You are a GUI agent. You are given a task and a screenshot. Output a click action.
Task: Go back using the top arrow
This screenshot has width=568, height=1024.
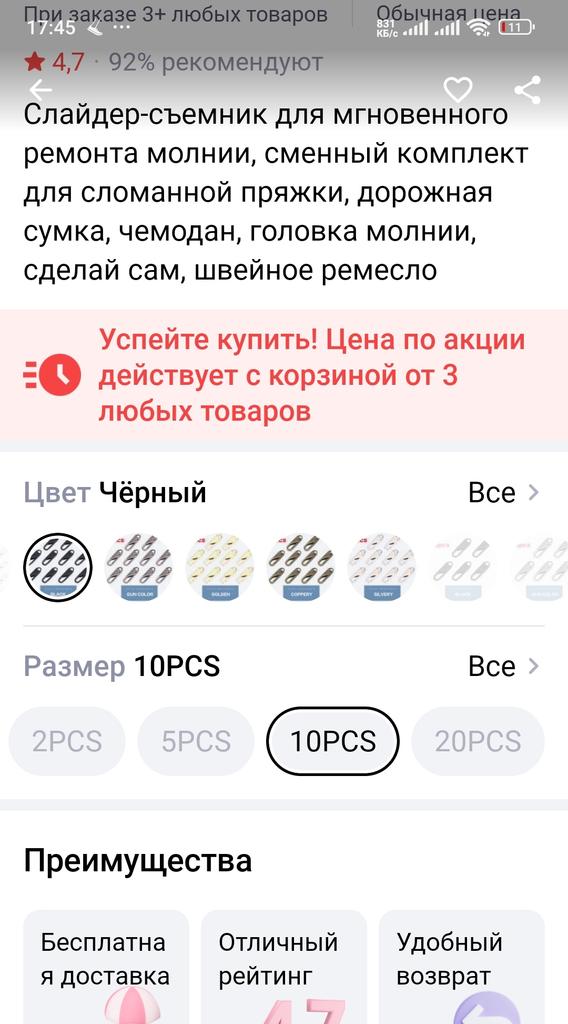(x=41, y=89)
